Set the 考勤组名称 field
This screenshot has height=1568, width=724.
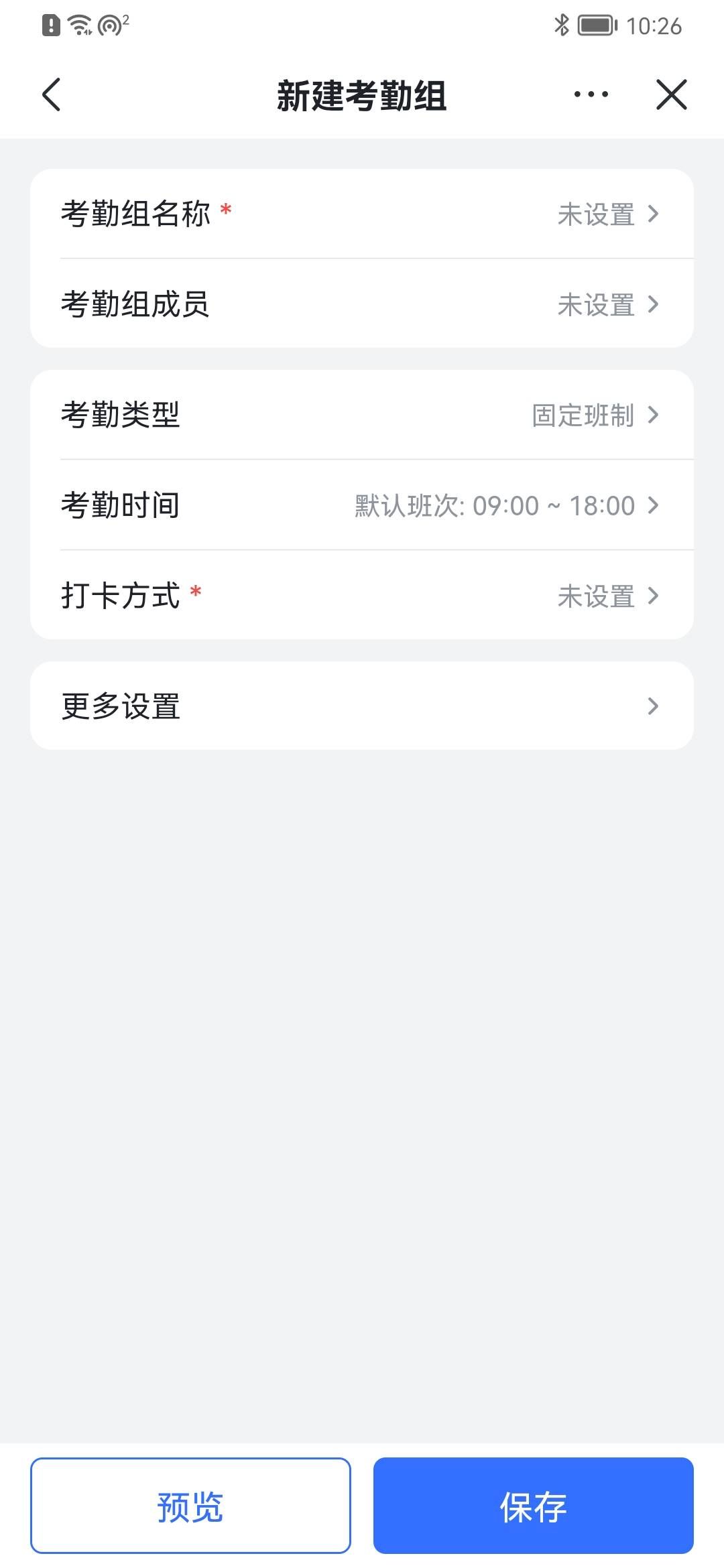362,214
